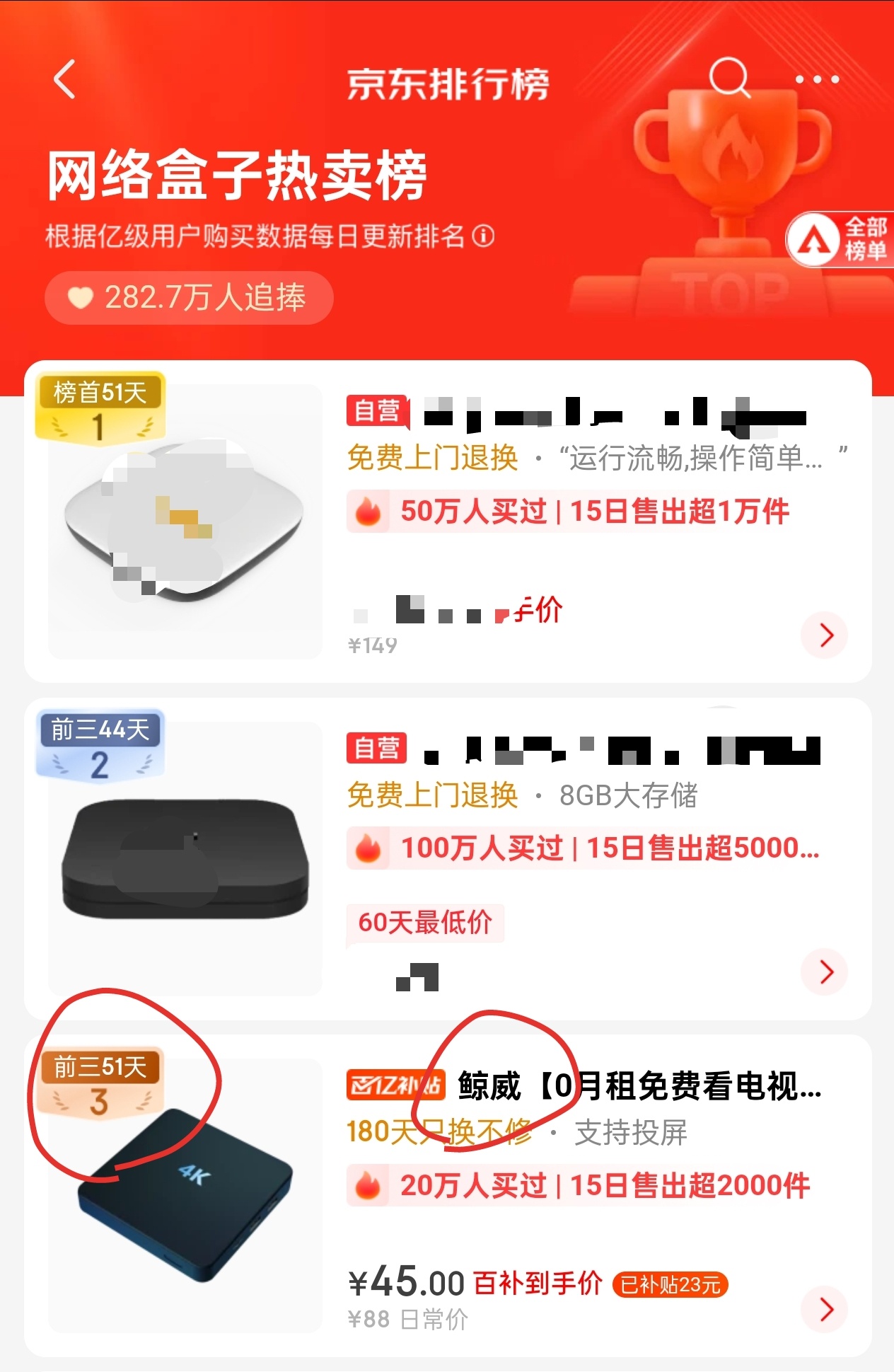This screenshot has height=1372, width=894.
Task: Open the three-dot overflow menu
Action: tap(817, 79)
